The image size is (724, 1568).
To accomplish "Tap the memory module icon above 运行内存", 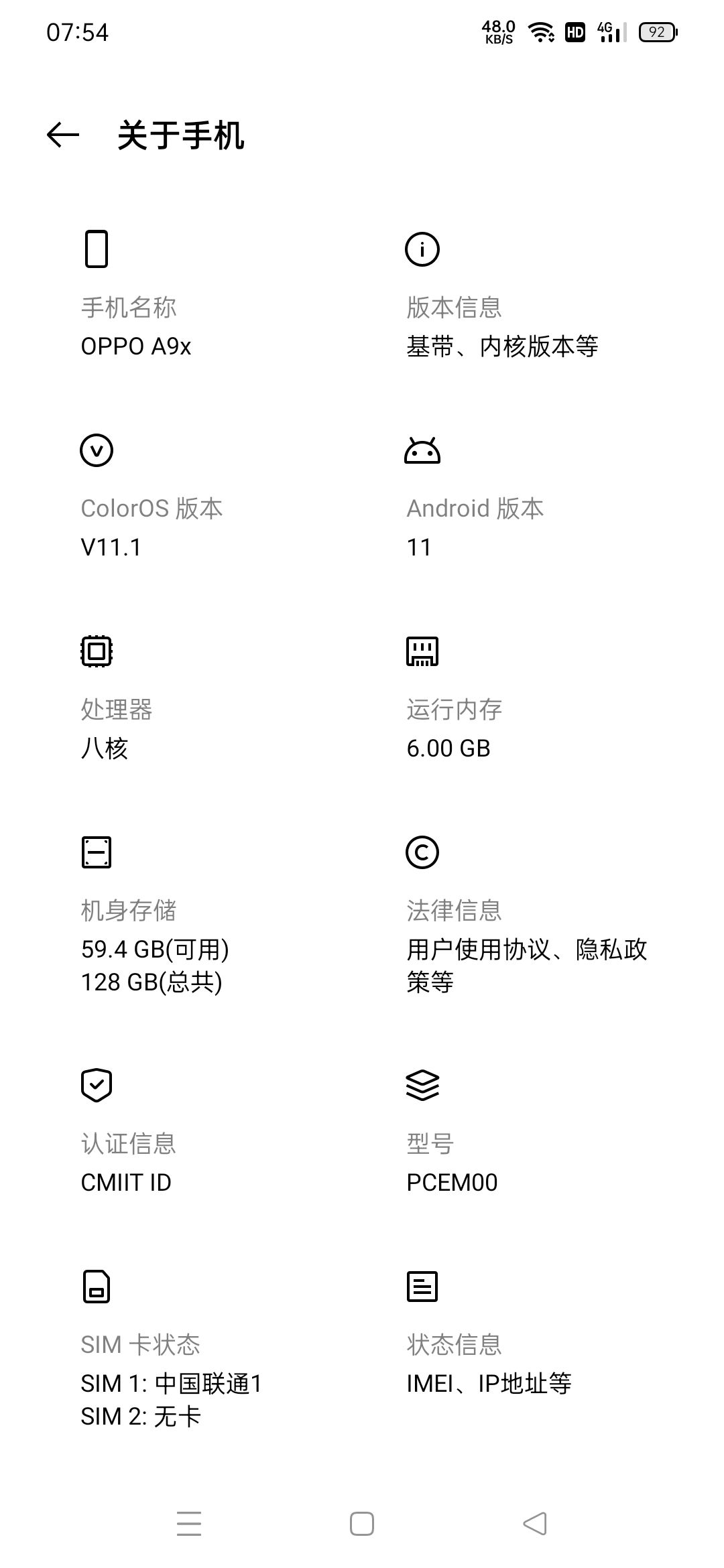I will pos(423,651).
